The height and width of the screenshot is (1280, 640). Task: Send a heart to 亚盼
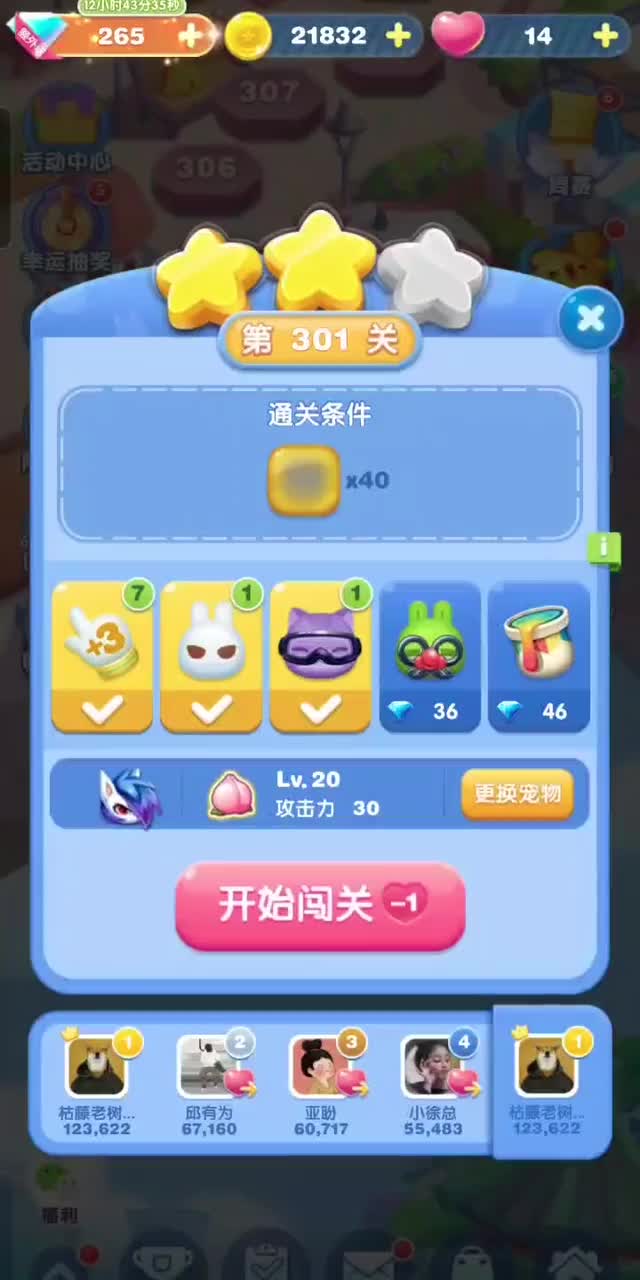[x=351, y=1081]
